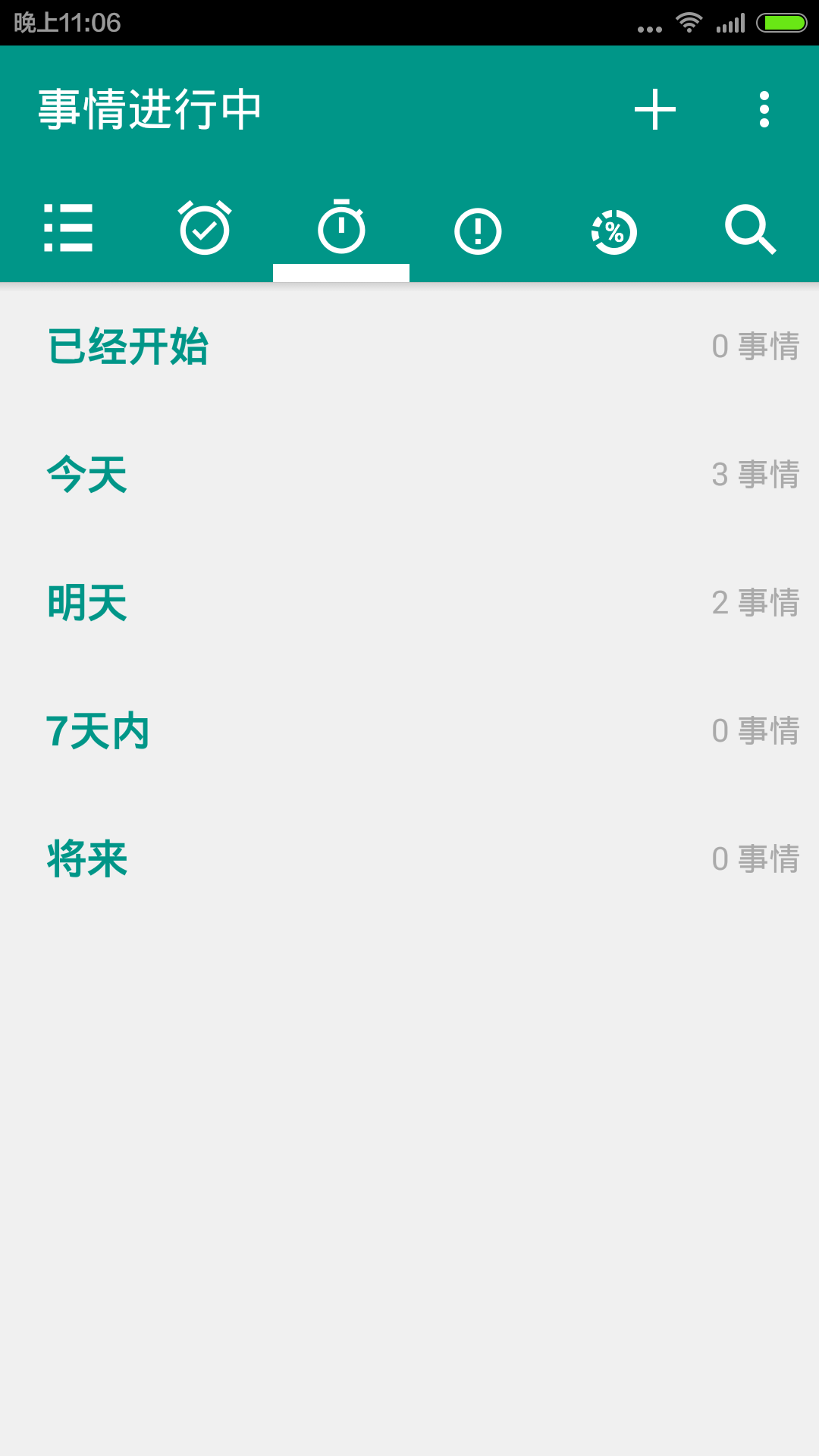This screenshot has width=819, height=1456.
Task: Open the 将来 group
Action: click(x=409, y=859)
